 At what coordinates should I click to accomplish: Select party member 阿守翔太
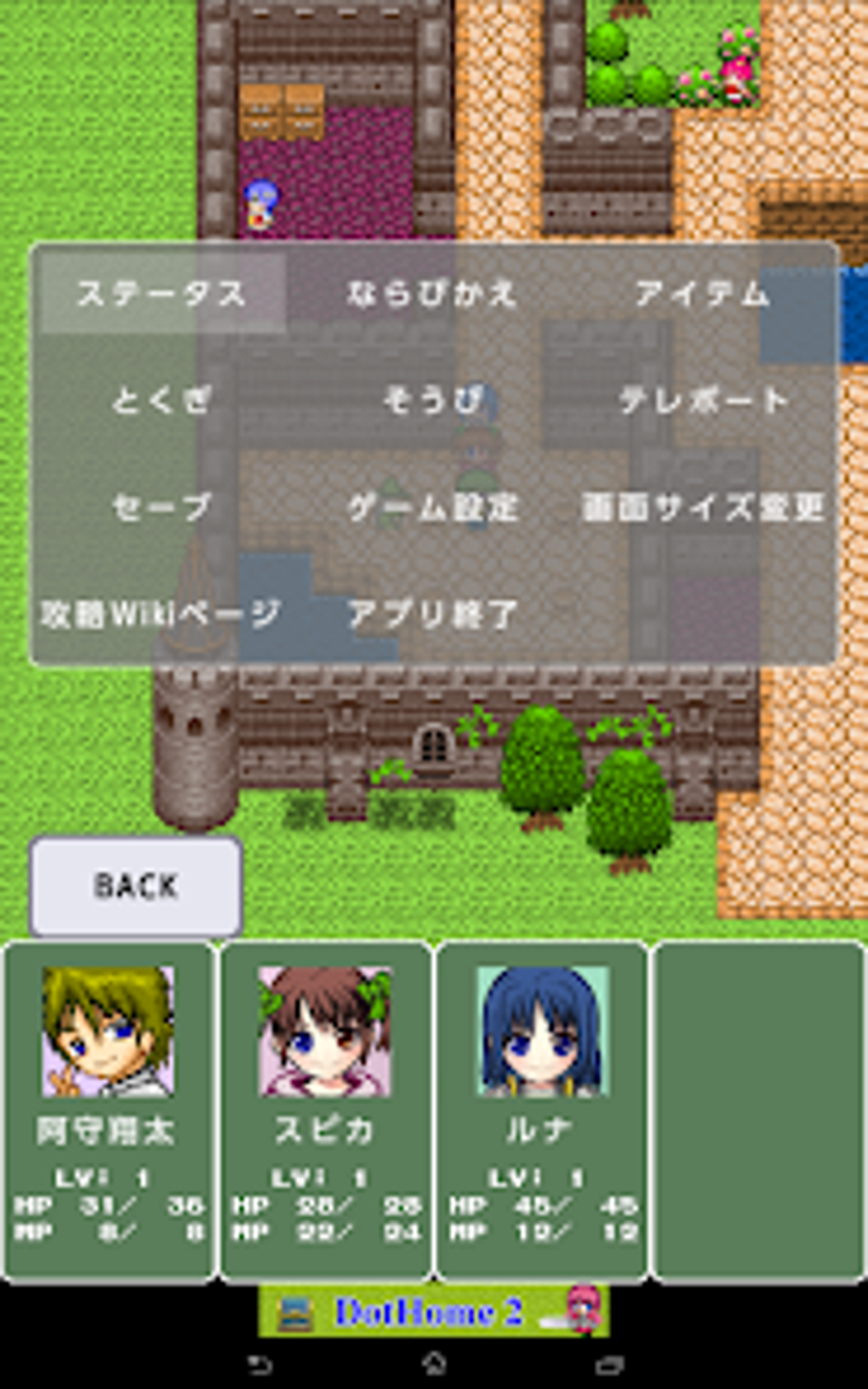click(108, 1110)
